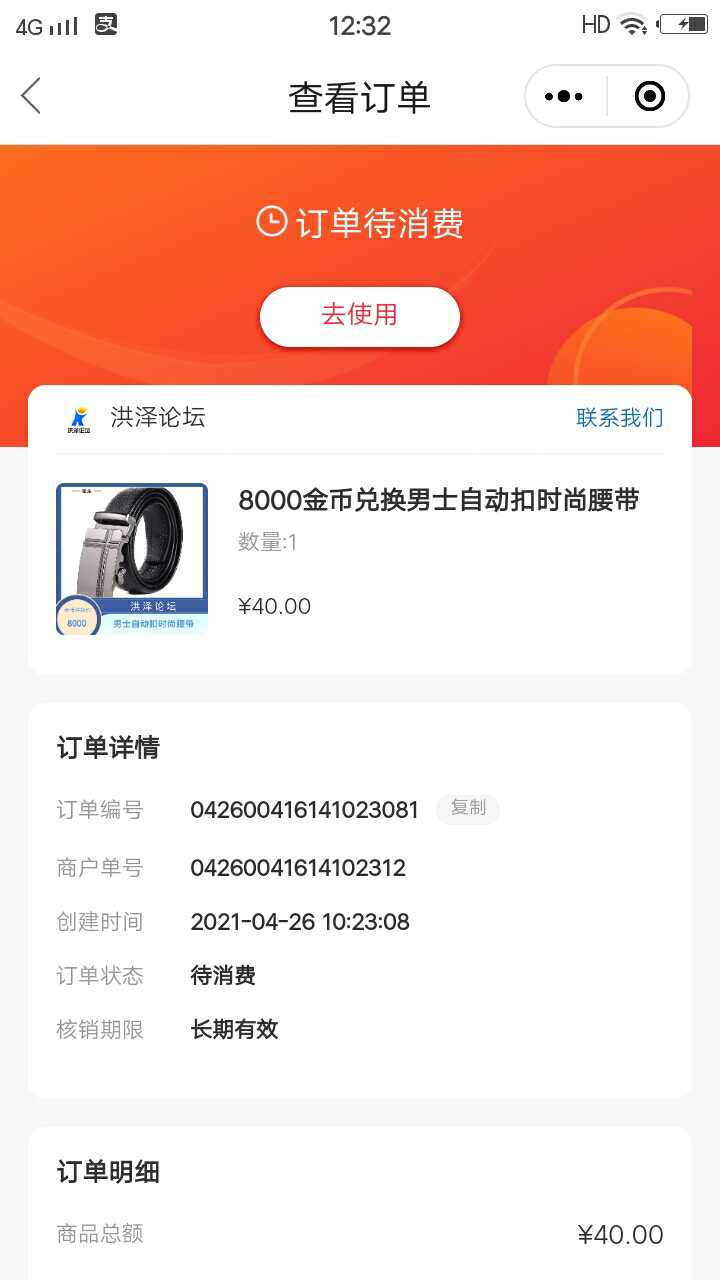Image resolution: width=720 pixels, height=1280 pixels.
Task: Open the mini program more options menu
Action: (x=564, y=97)
